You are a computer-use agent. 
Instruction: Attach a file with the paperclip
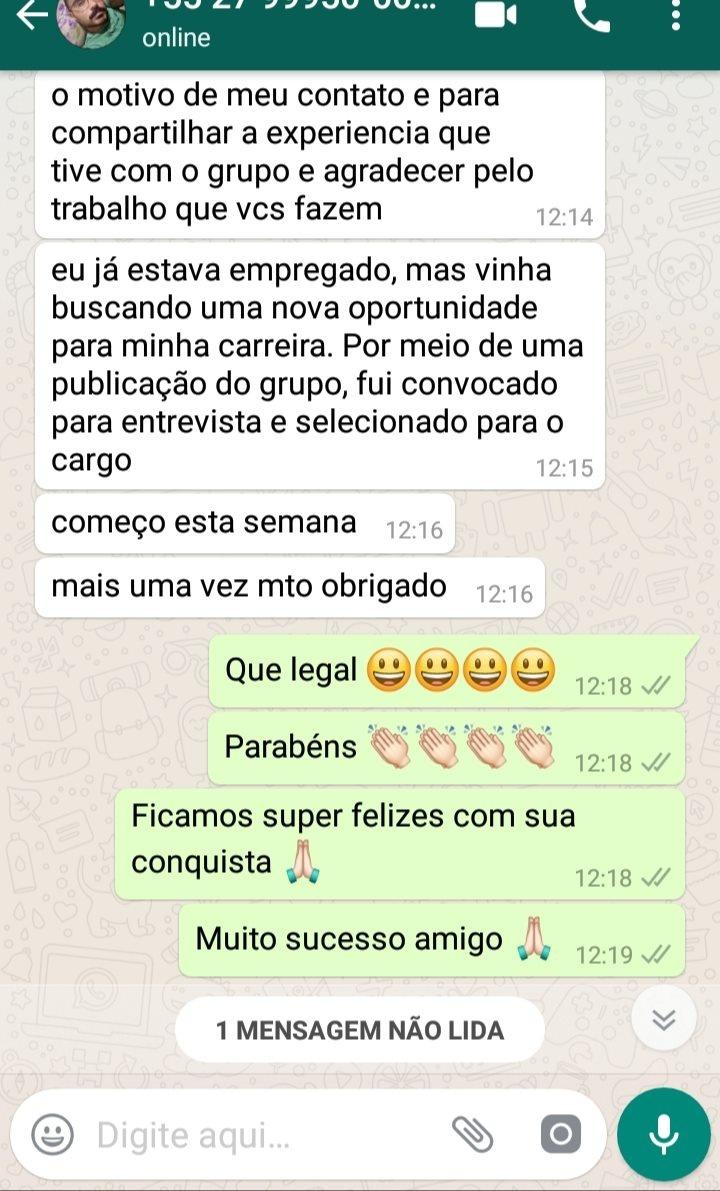473,1134
